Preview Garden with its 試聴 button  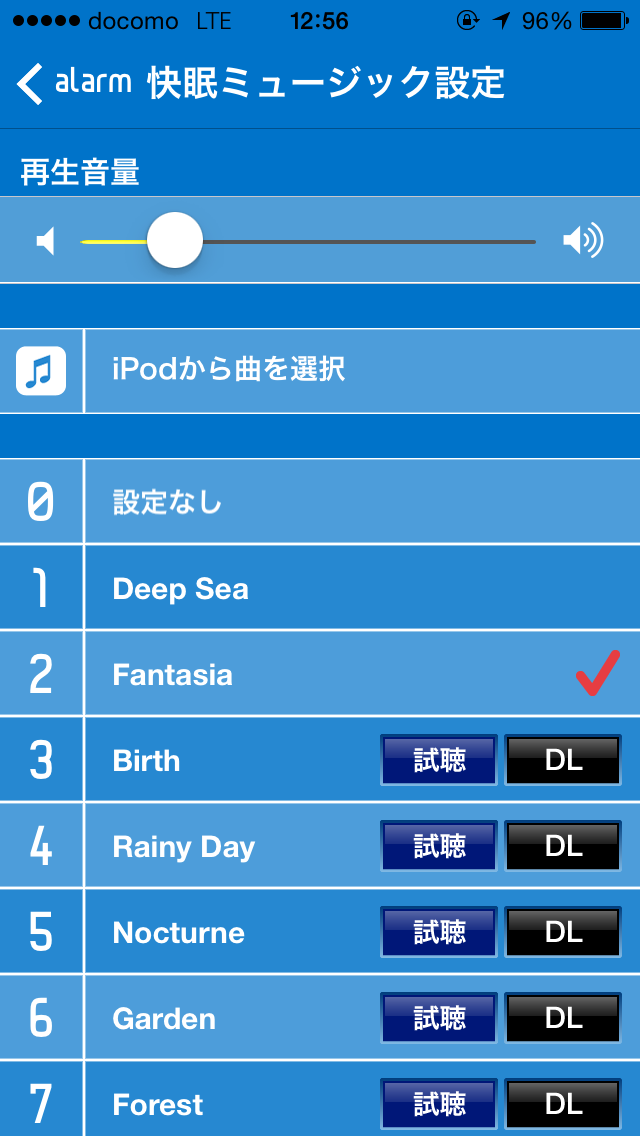coord(439,1019)
